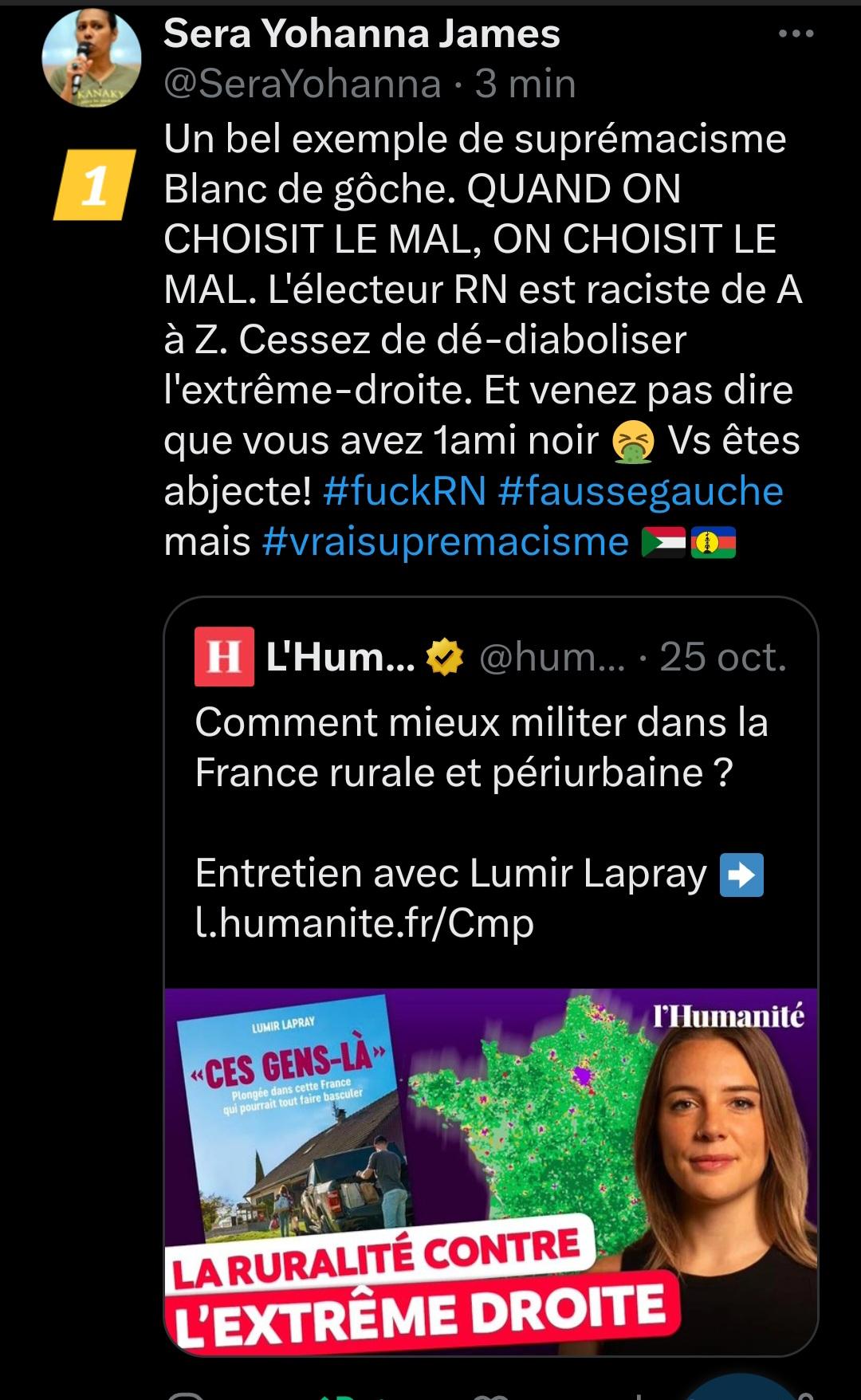Screen dimensions: 861x1400
Task: Open the #vraisupremacisme hashtag
Action: click(445, 542)
